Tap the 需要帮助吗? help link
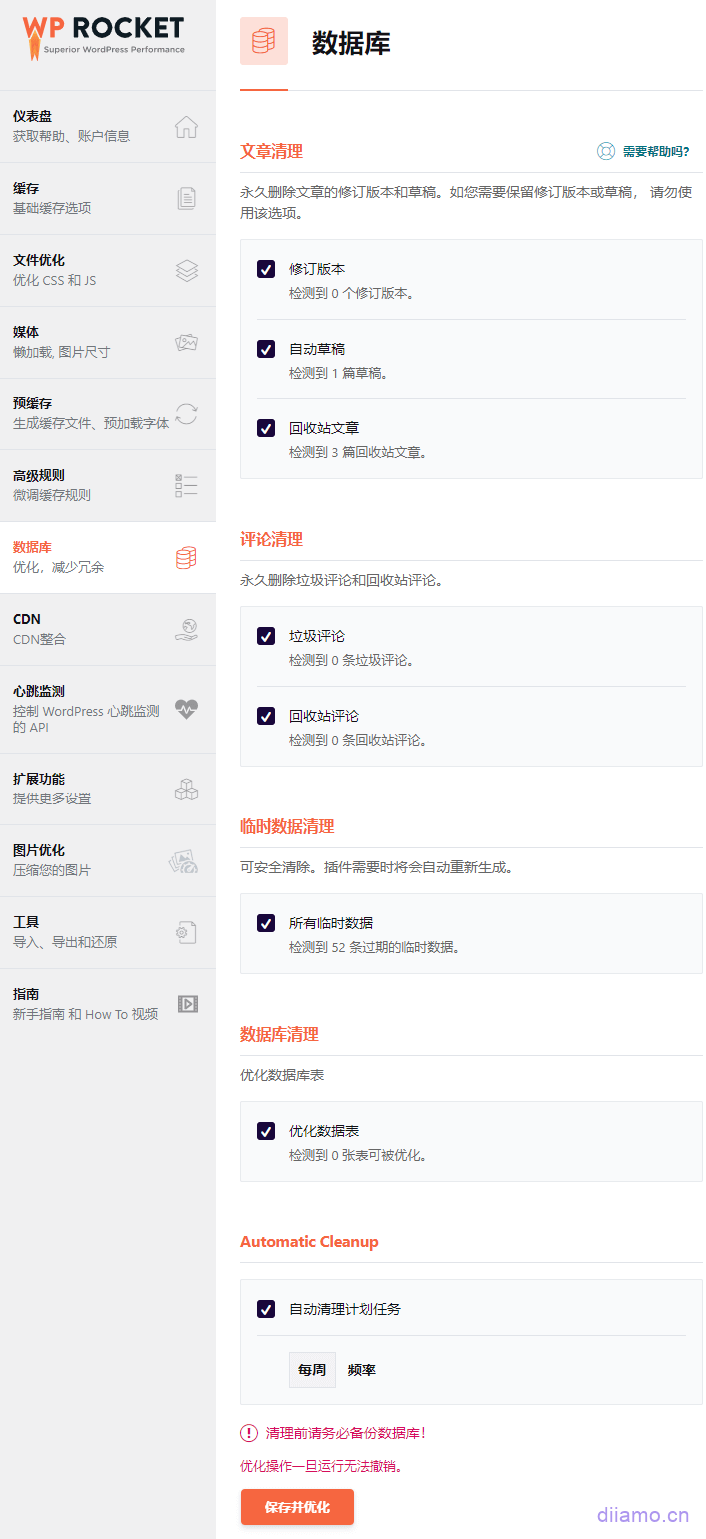 click(x=645, y=152)
